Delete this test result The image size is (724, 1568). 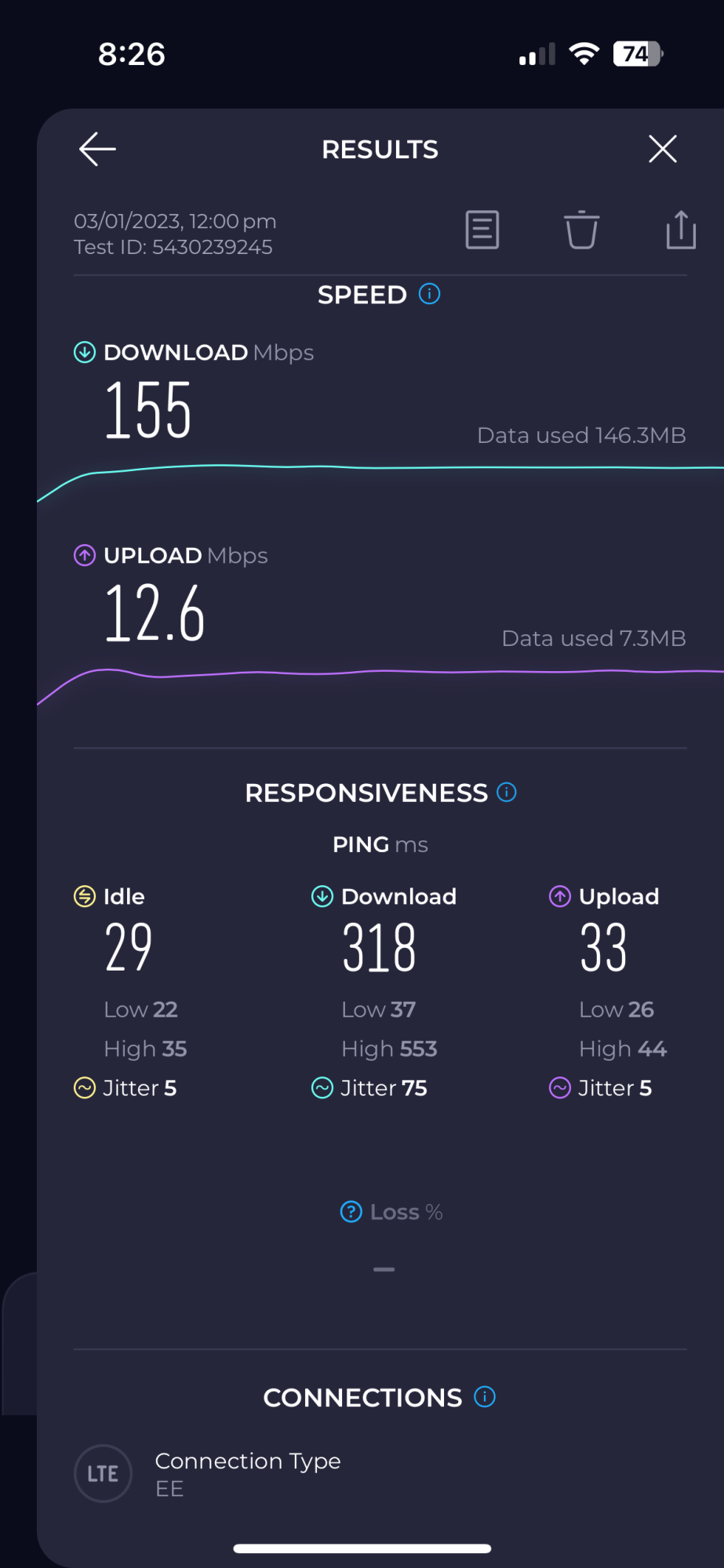tap(581, 230)
